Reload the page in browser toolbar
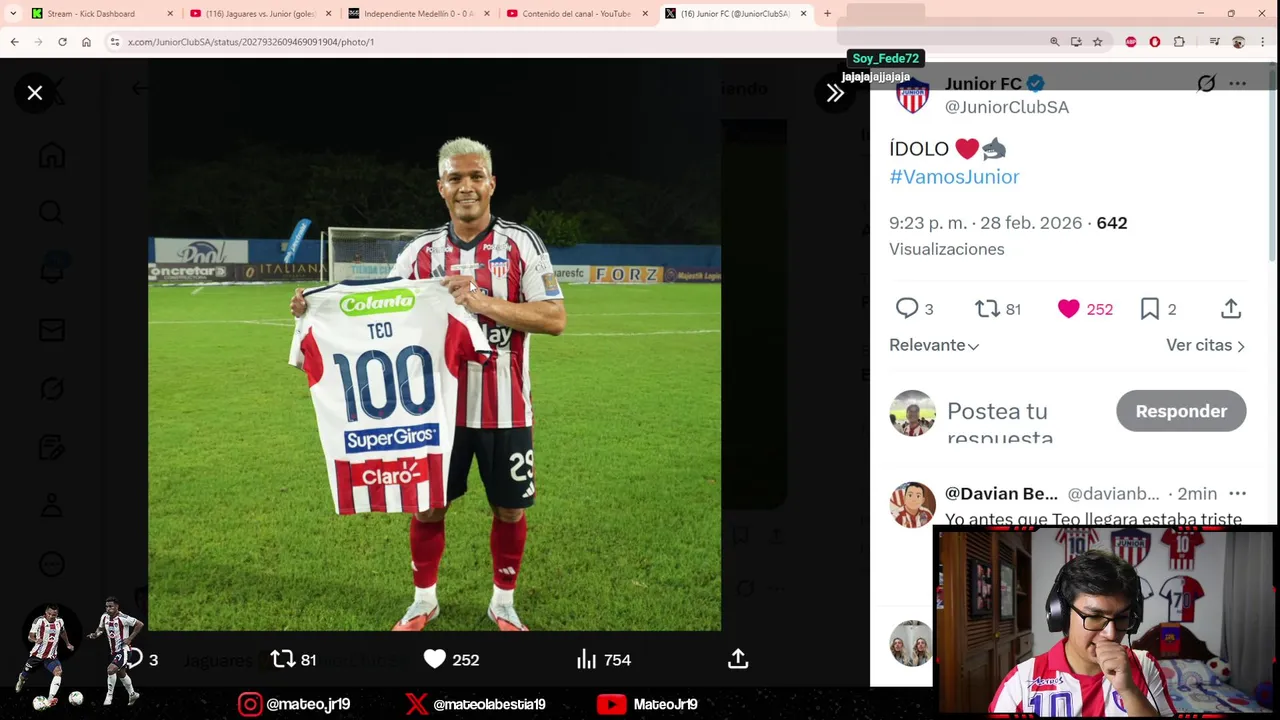1280x720 pixels. pyautogui.click(x=62, y=42)
